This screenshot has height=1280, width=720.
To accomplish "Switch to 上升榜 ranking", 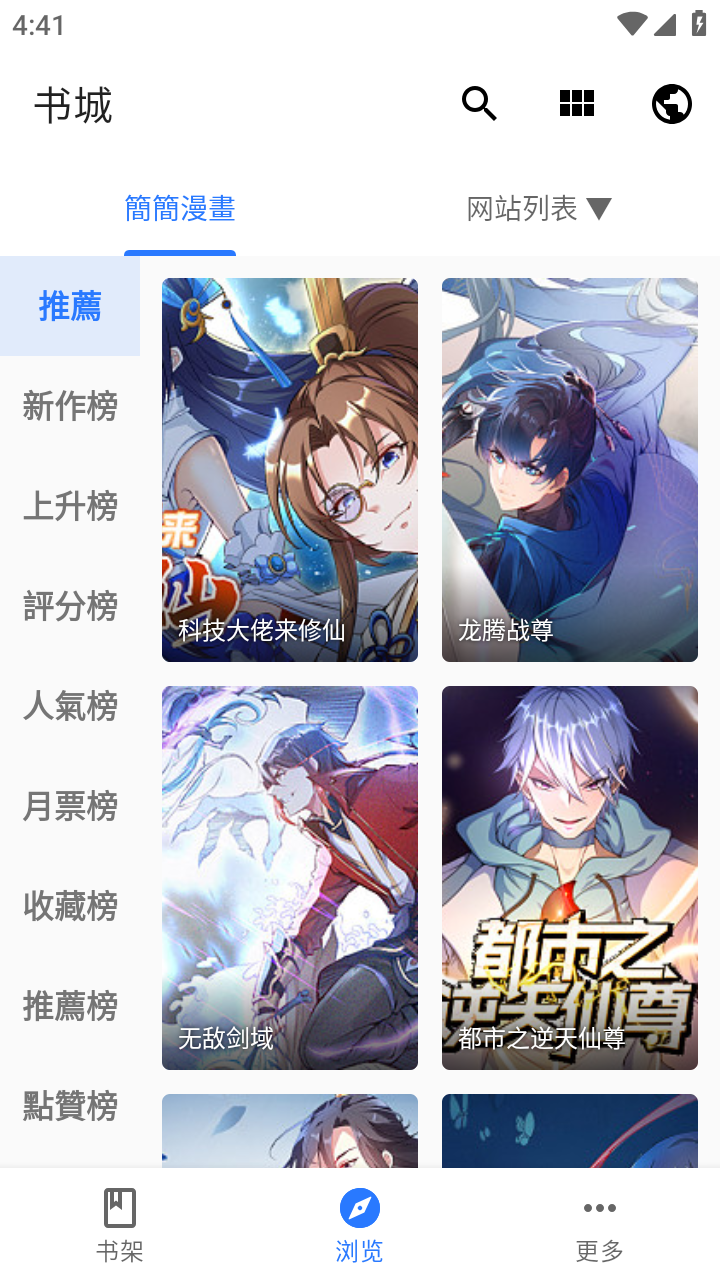I will (x=70, y=506).
